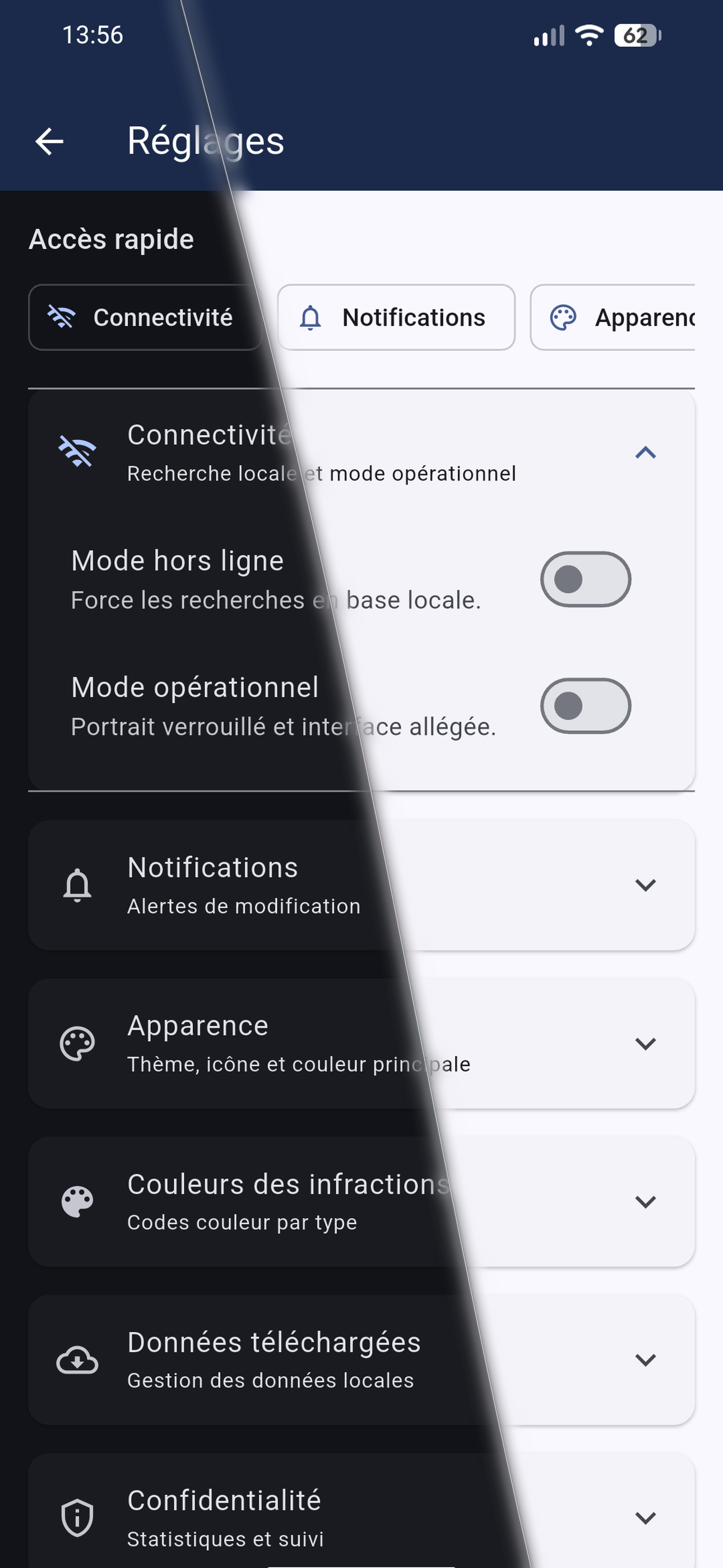Expand Données téléchargées section

pos(645,1360)
